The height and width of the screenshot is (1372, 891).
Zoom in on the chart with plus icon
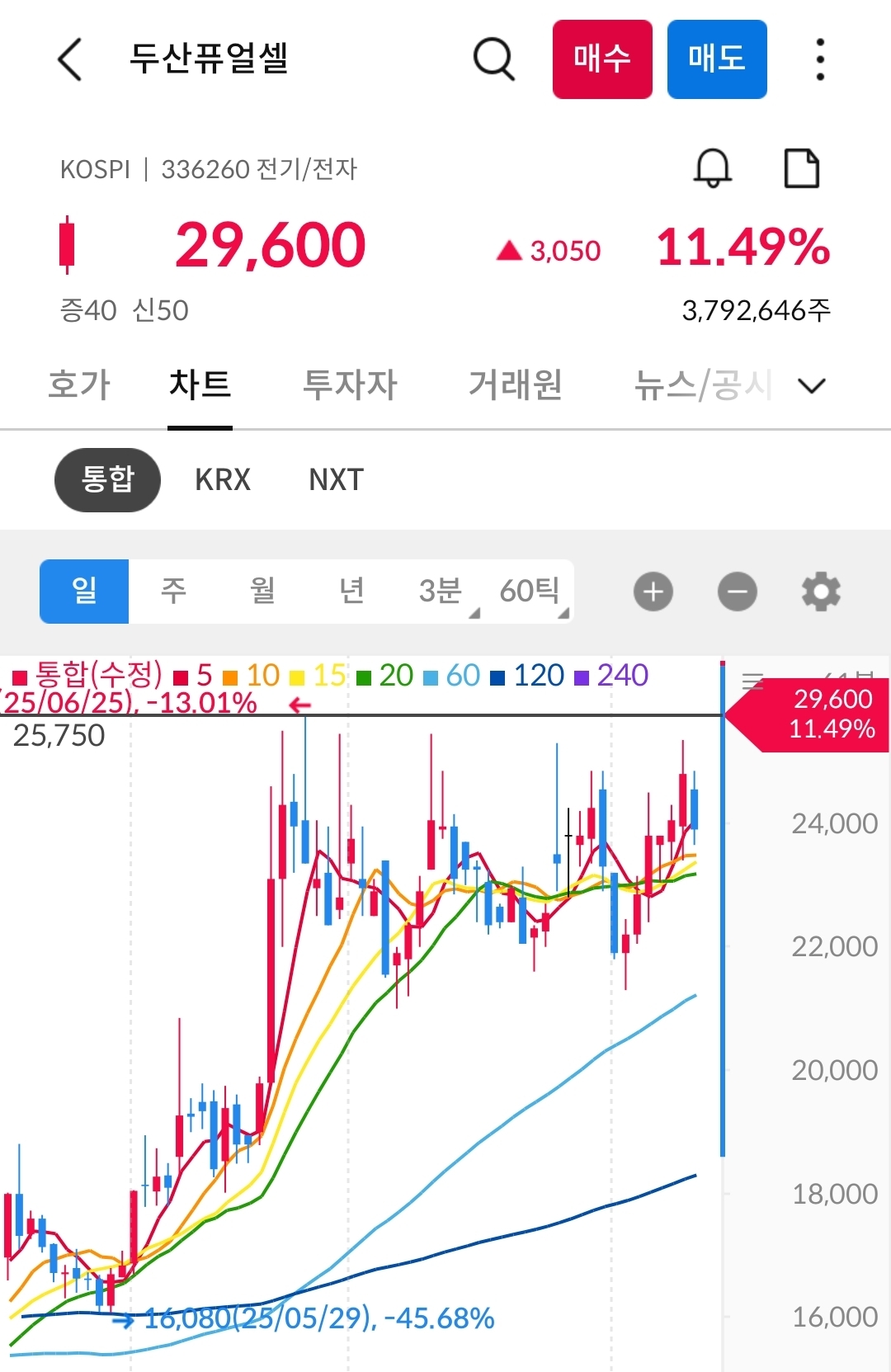(x=653, y=591)
